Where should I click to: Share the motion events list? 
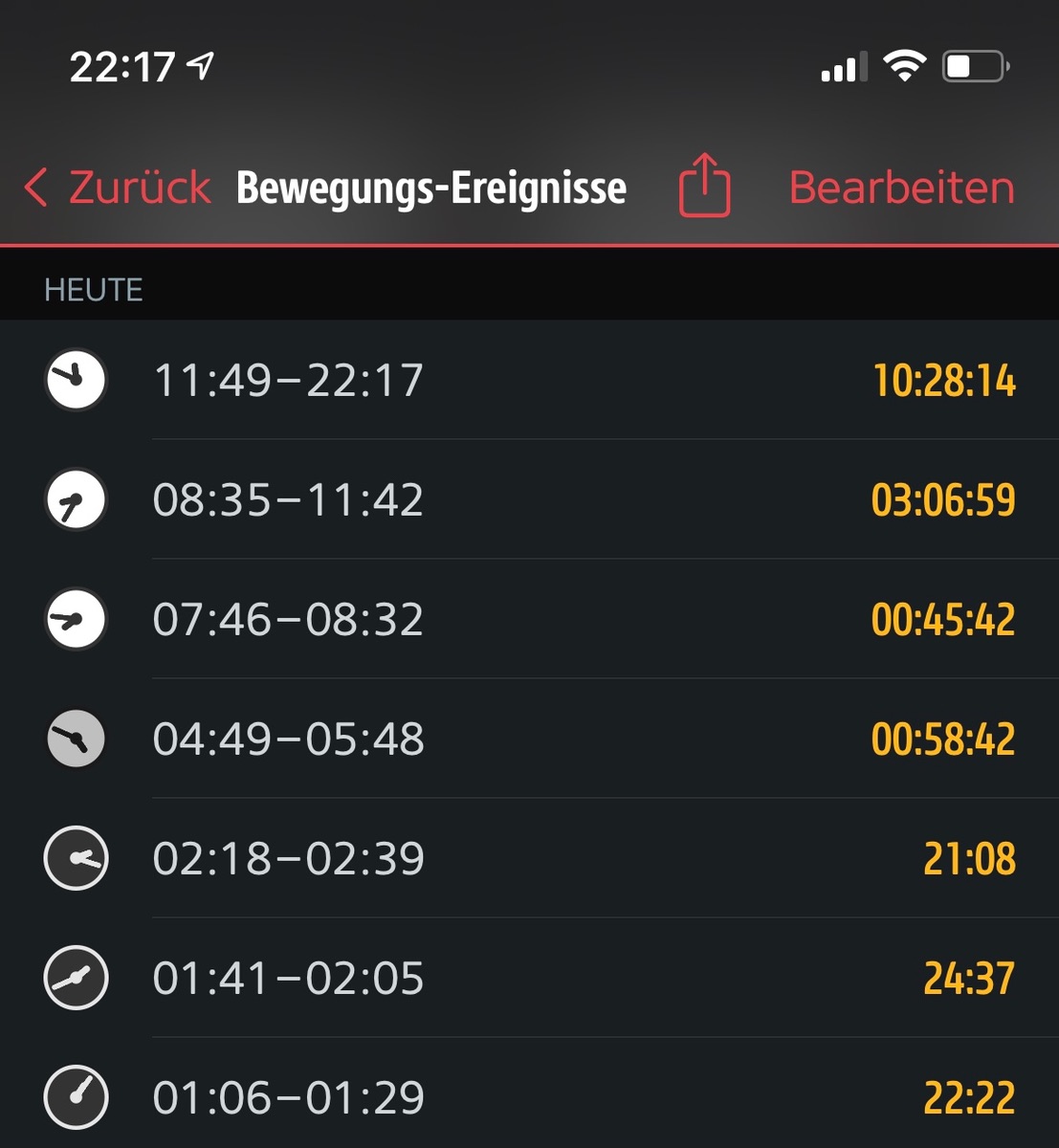(x=704, y=186)
